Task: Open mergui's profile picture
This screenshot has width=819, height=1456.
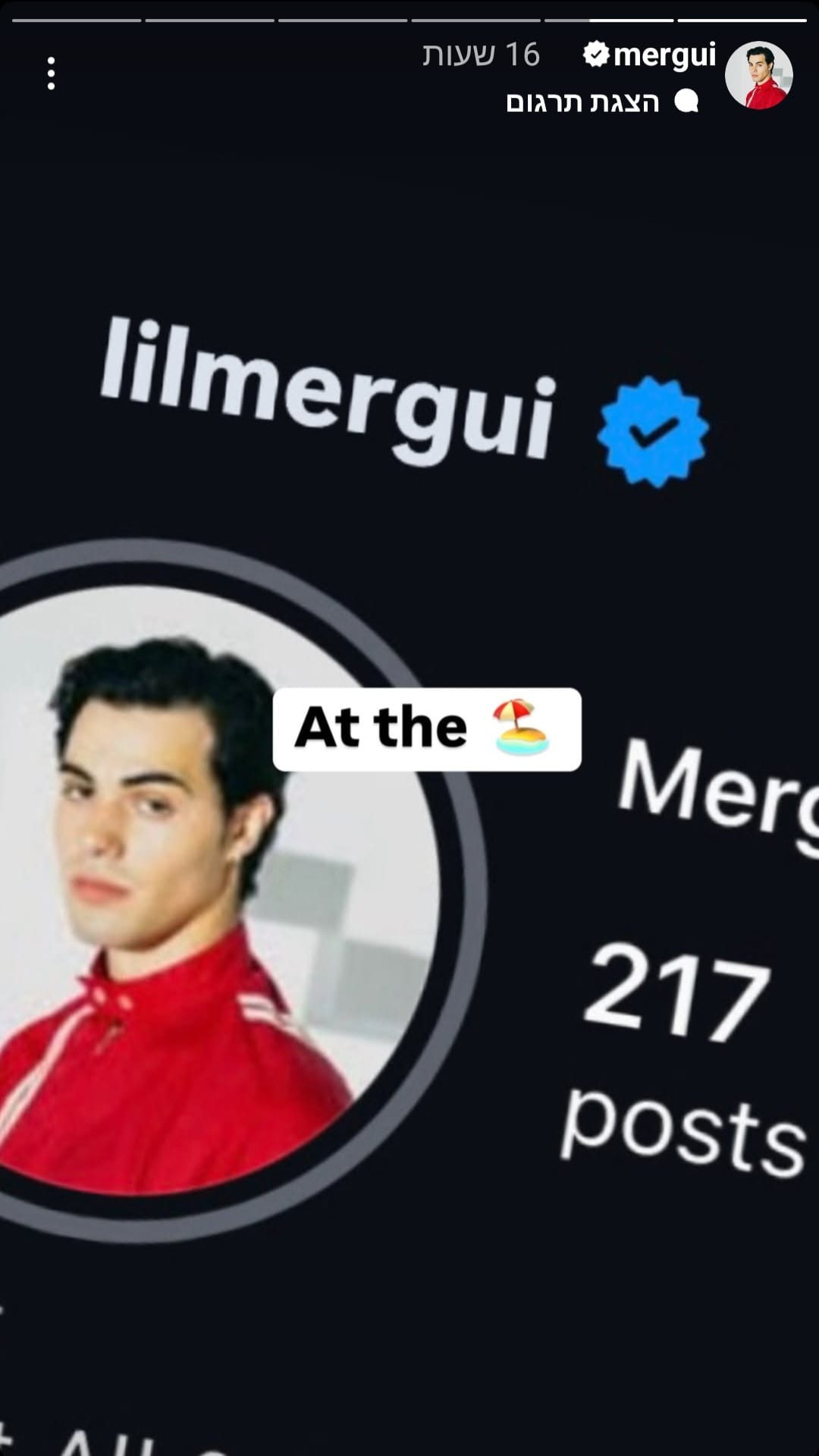Action: pos(758,75)
